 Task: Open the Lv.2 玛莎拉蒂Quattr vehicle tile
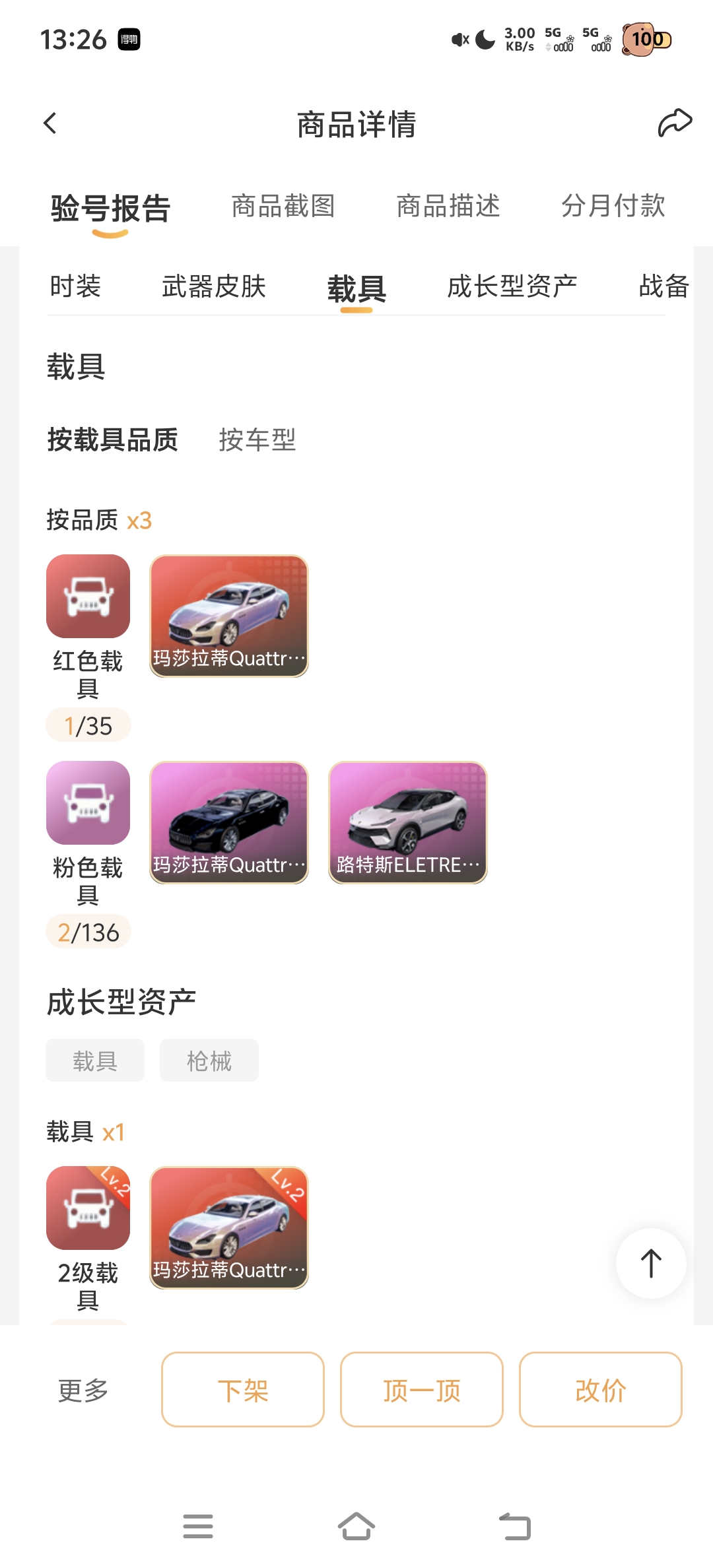[229, 1227]
